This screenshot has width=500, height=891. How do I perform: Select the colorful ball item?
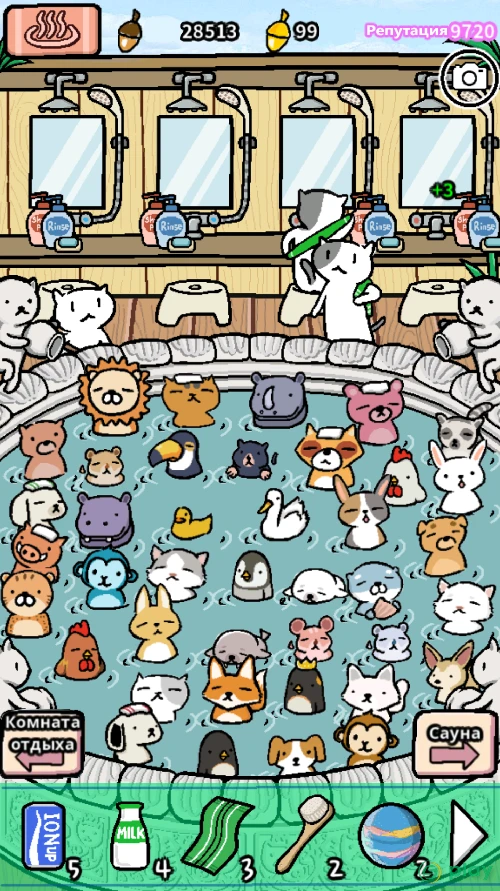391,835
